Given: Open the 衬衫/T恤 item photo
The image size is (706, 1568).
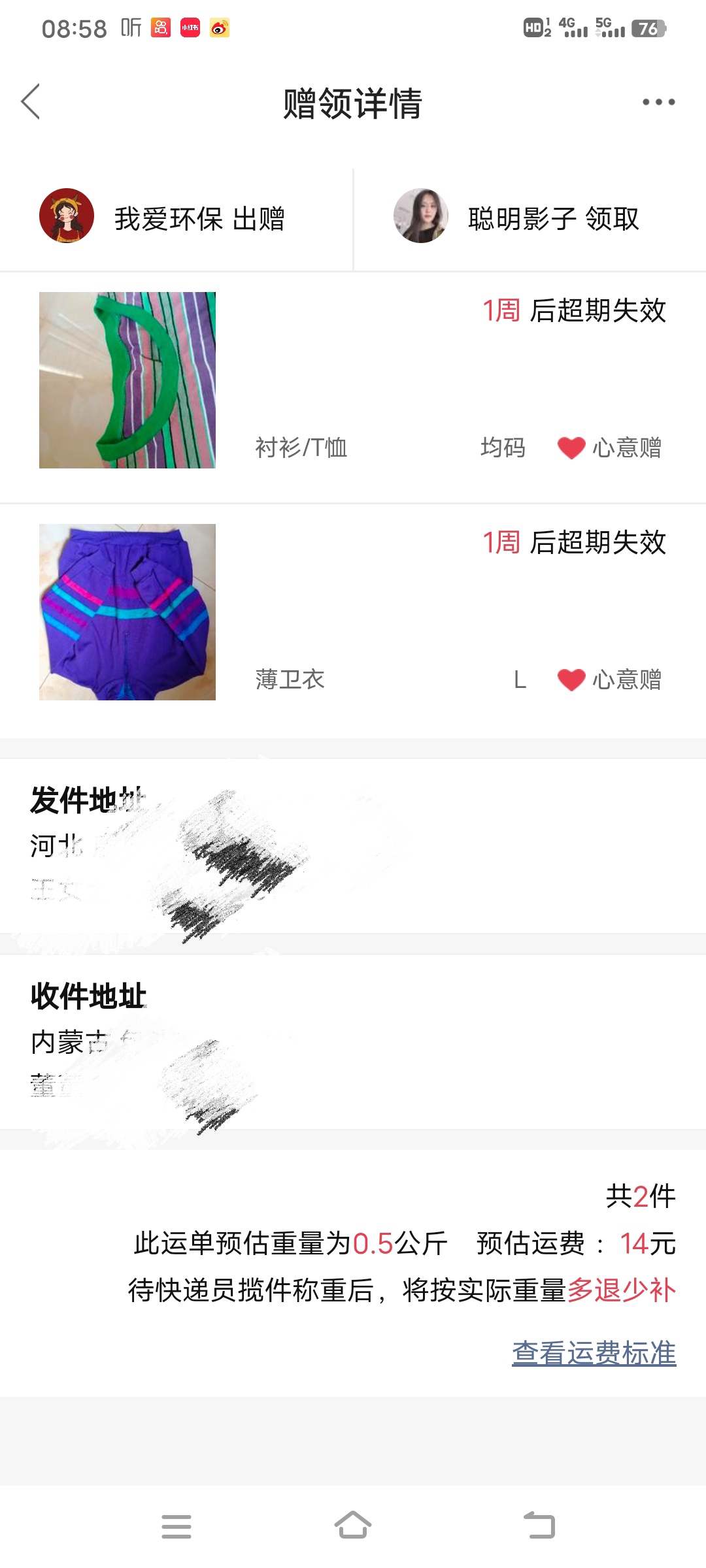Looking at the screenshot, I should (127, 380).
